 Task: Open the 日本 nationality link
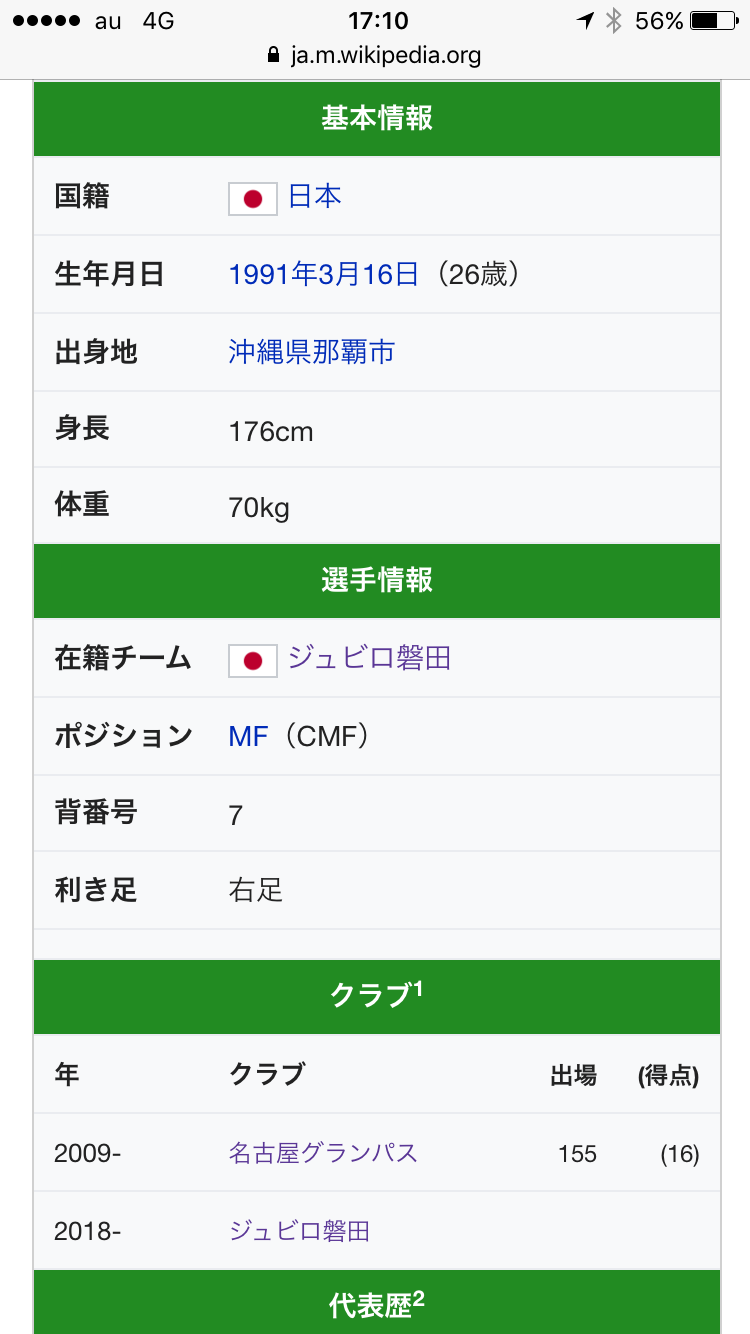tap(315, 196)
